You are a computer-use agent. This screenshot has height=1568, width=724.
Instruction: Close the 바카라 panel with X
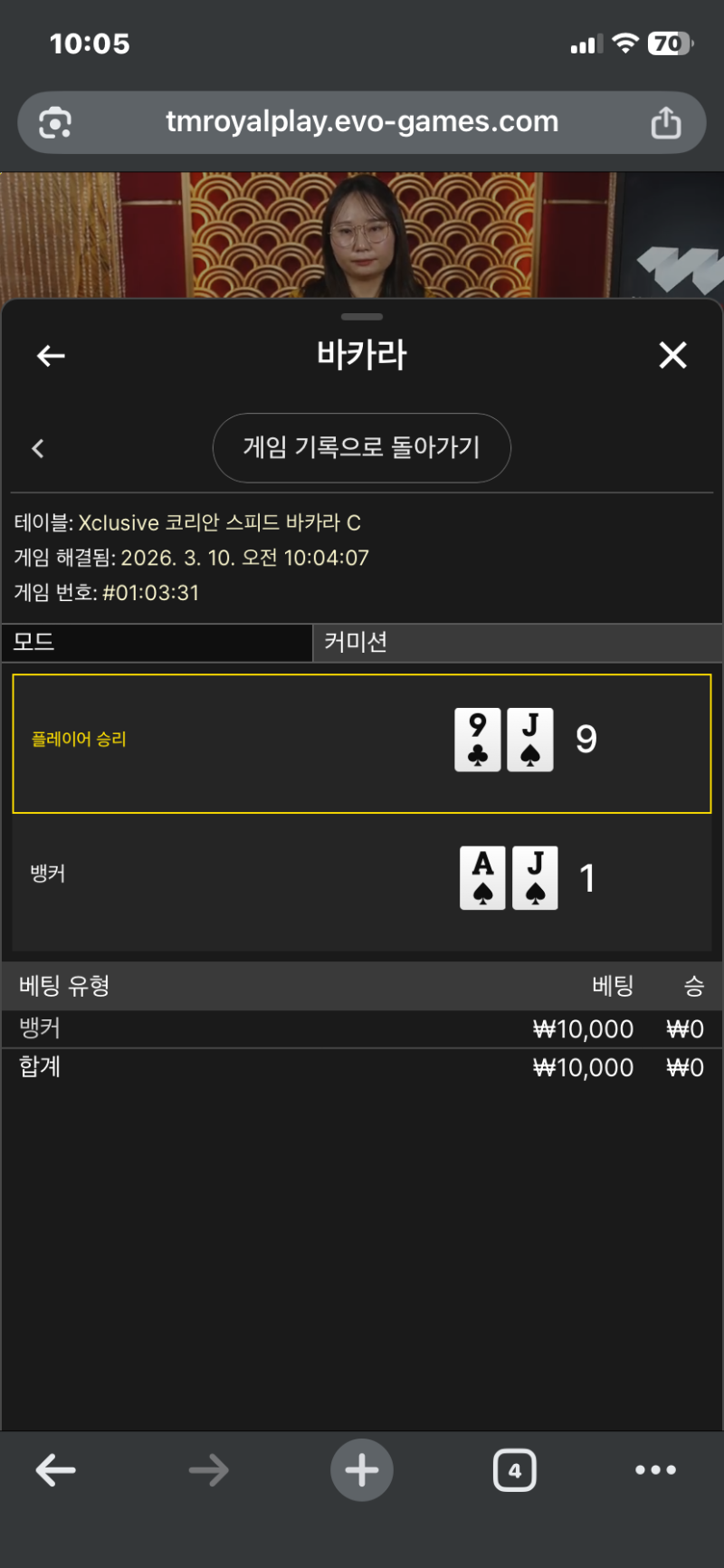coord(672,355)
